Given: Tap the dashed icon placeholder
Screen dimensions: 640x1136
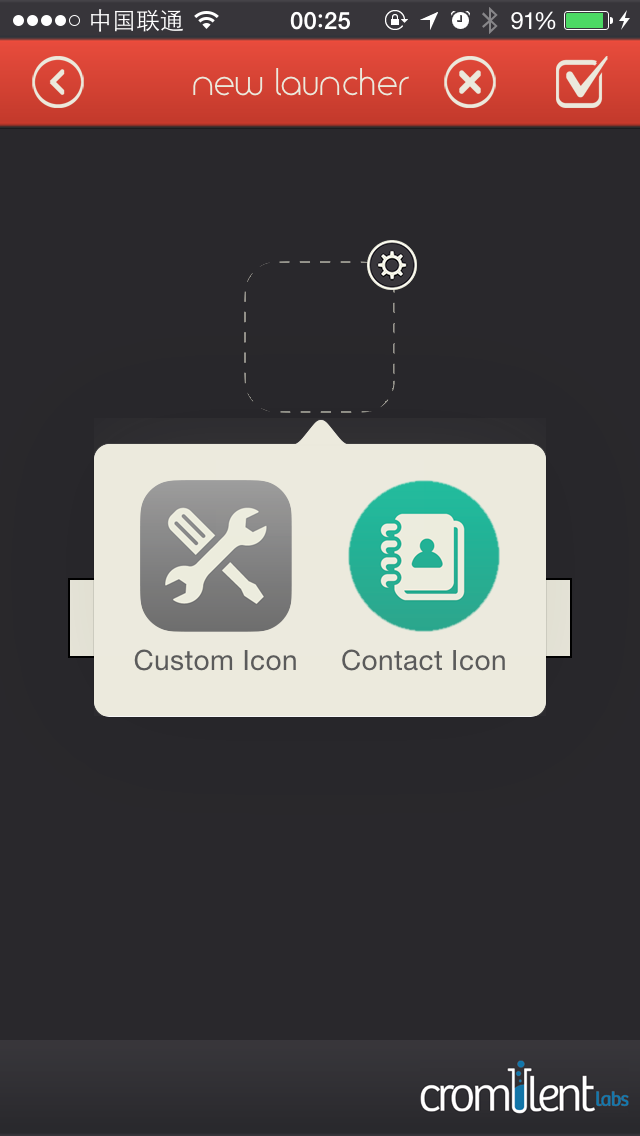Looking at the screenshot, I should (319, 337).
